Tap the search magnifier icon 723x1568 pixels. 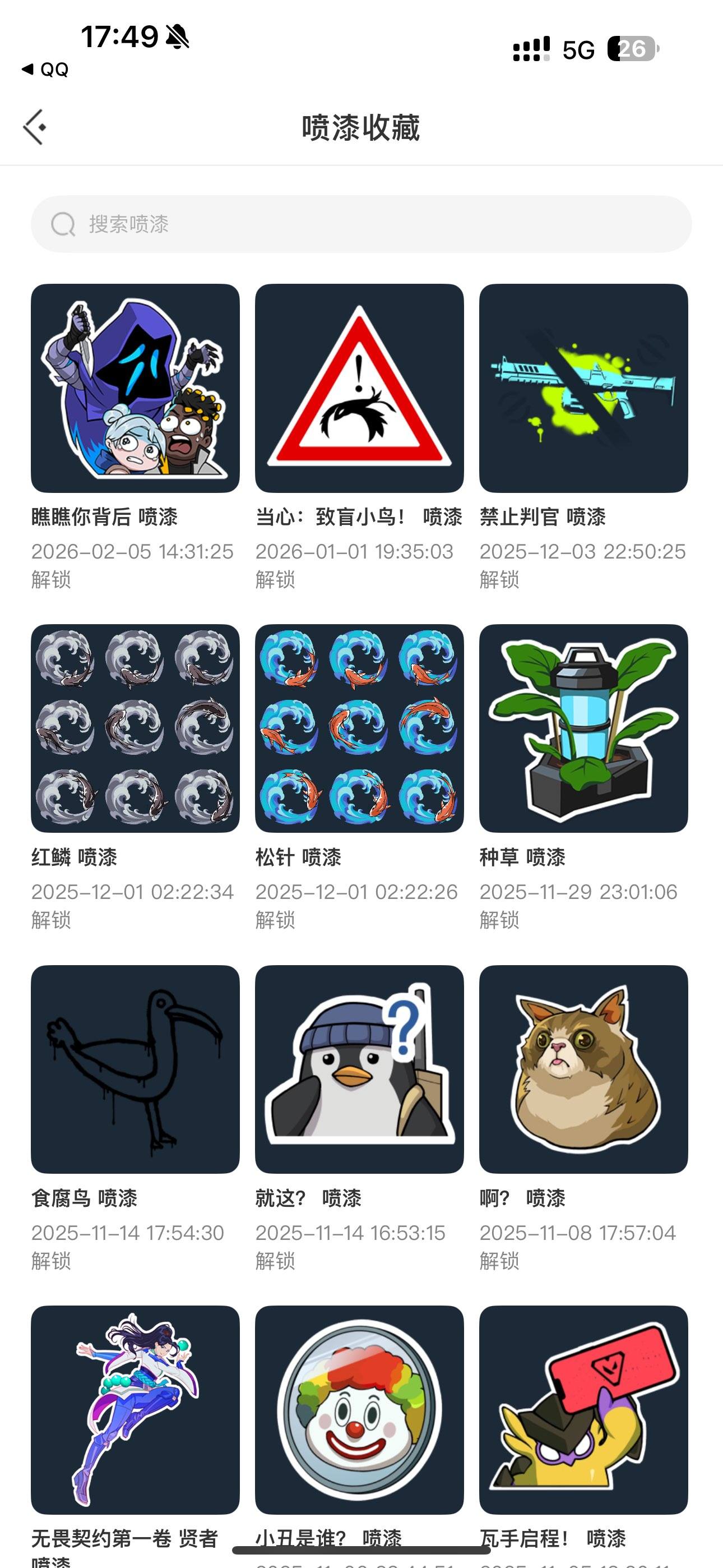click(x=63, y=225)
